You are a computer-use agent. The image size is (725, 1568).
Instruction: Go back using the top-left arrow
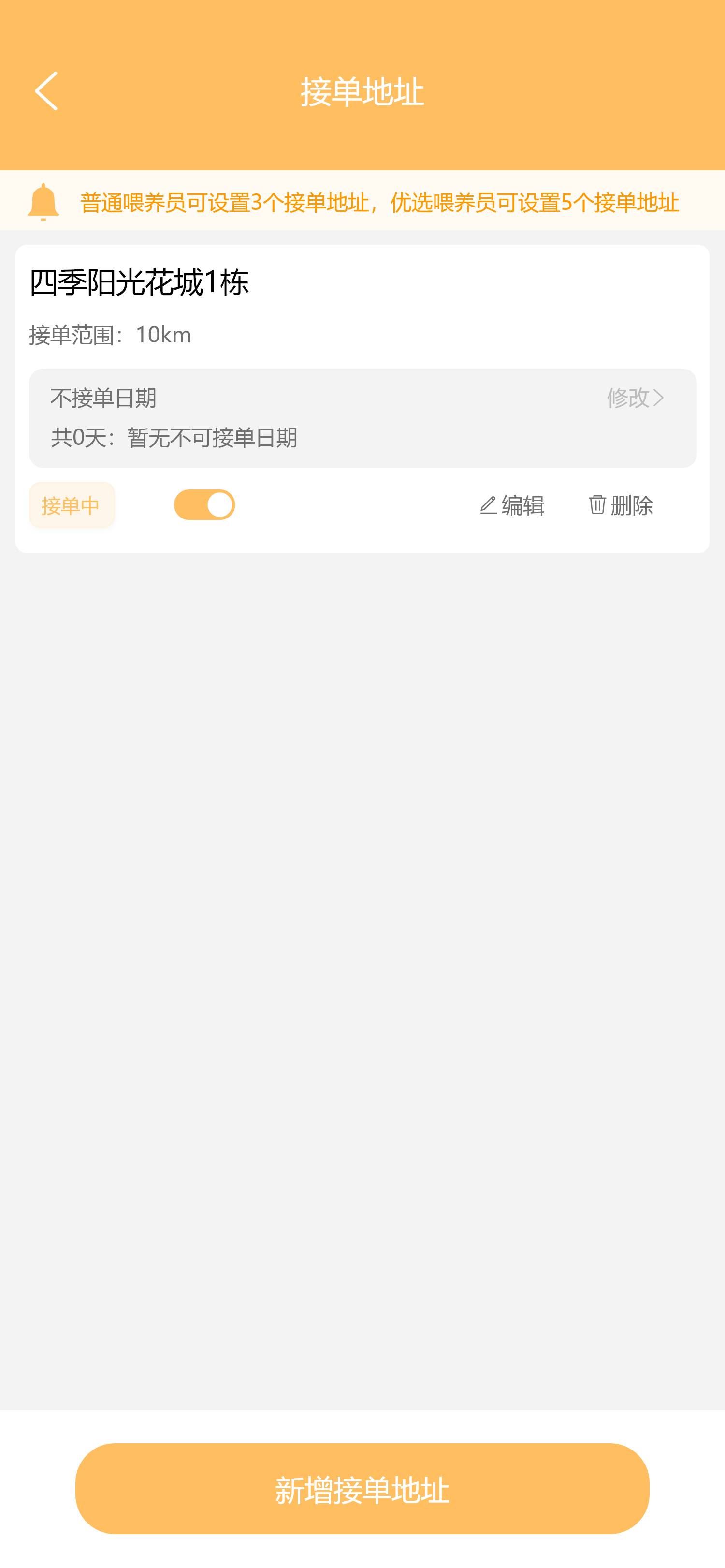[46, 91]
